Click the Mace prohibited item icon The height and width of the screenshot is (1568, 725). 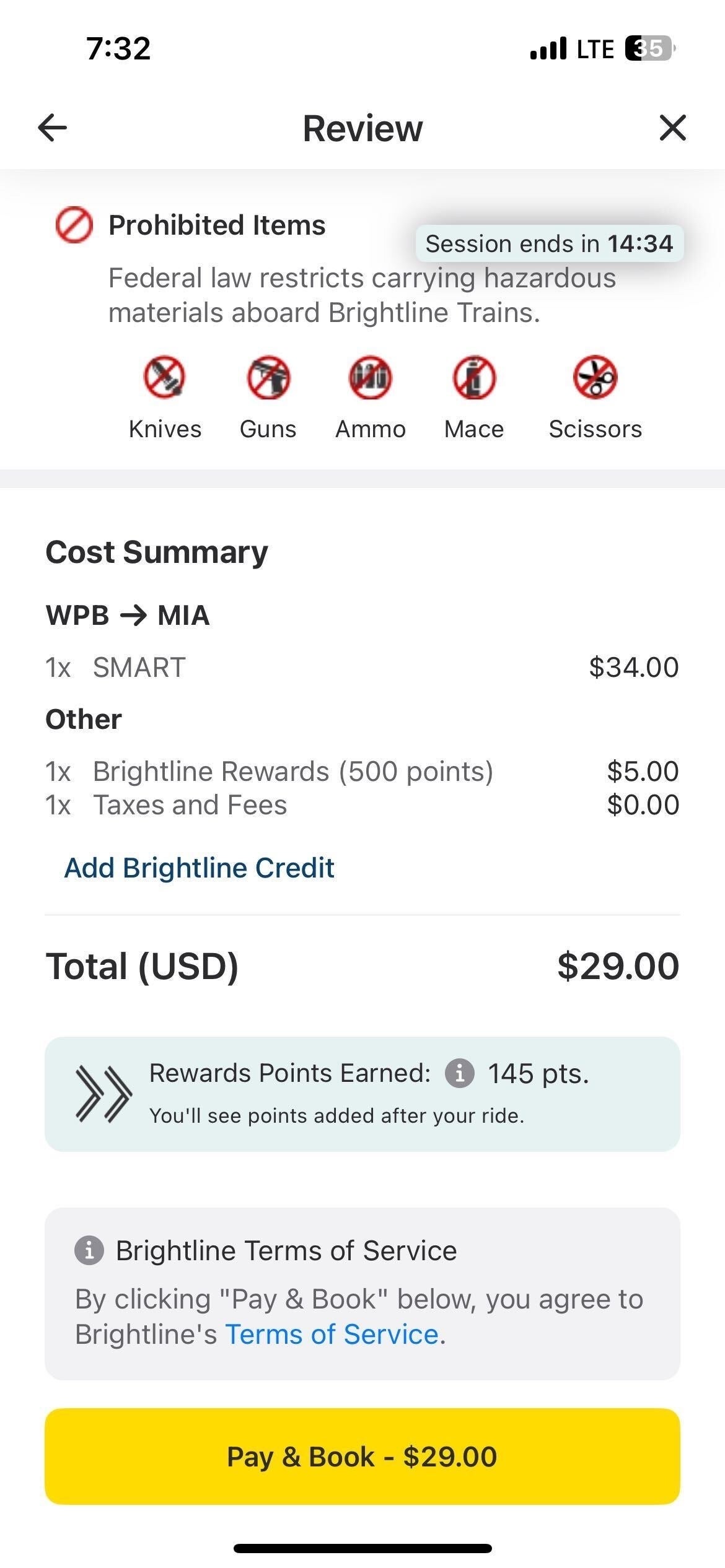(473, 378)
